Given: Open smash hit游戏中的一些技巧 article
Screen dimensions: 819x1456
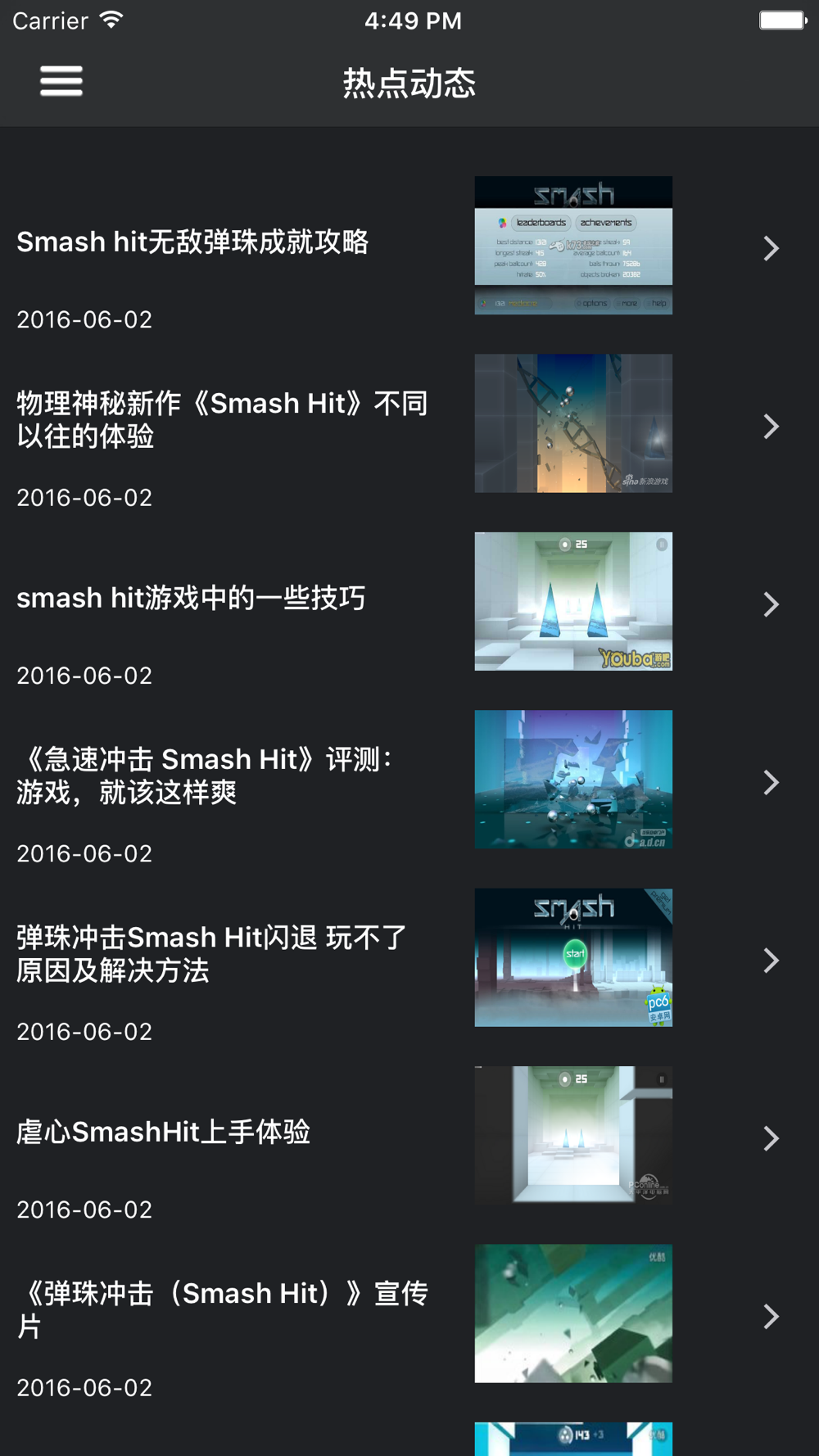Looking at the screenshot, I should 191,599.
